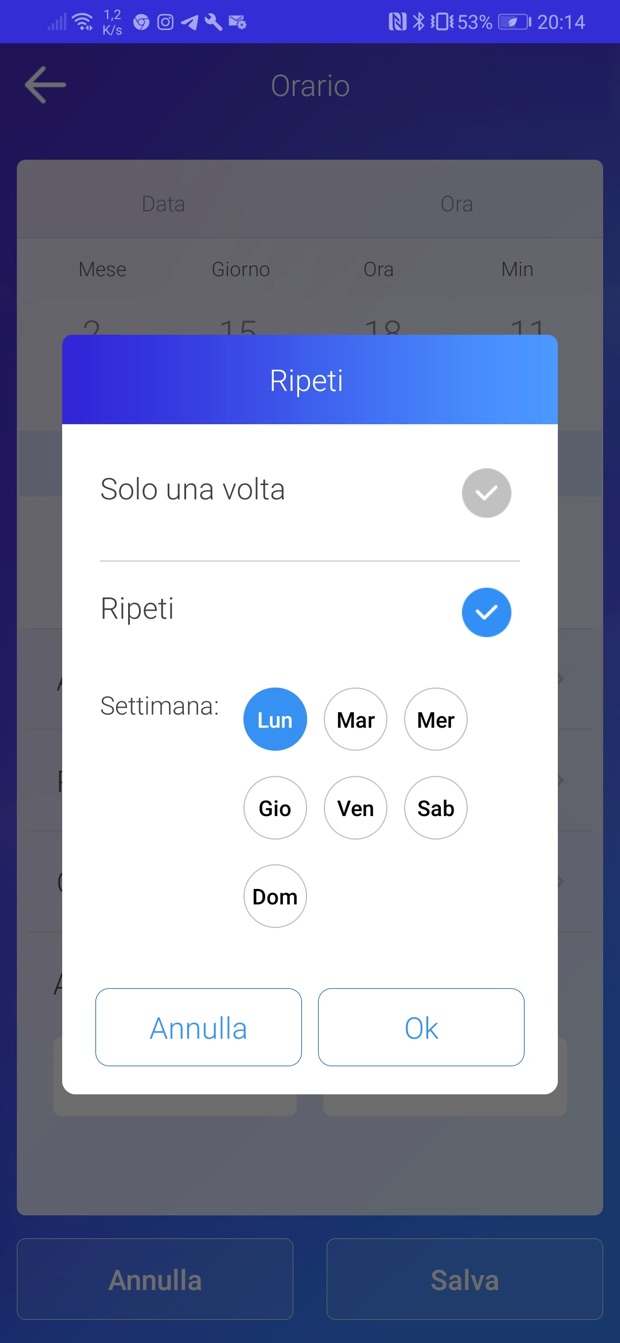620x1343 pixels.
Task: Add Sab to repeat days
Action: 436,808
